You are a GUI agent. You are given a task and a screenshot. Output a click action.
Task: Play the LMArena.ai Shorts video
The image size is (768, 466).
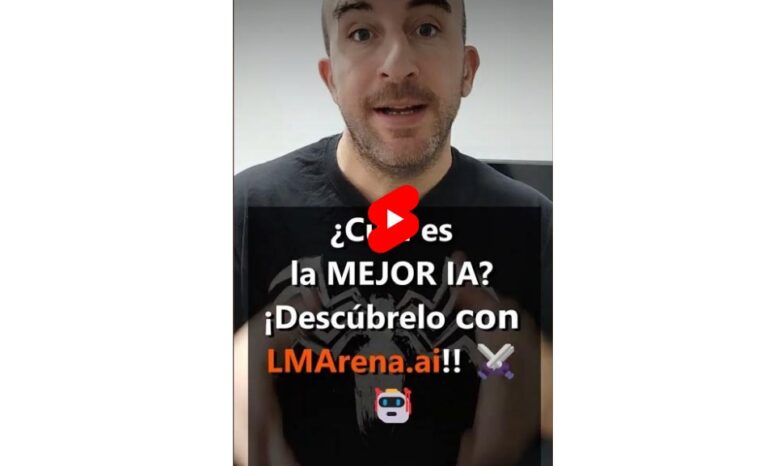[393, 219]
